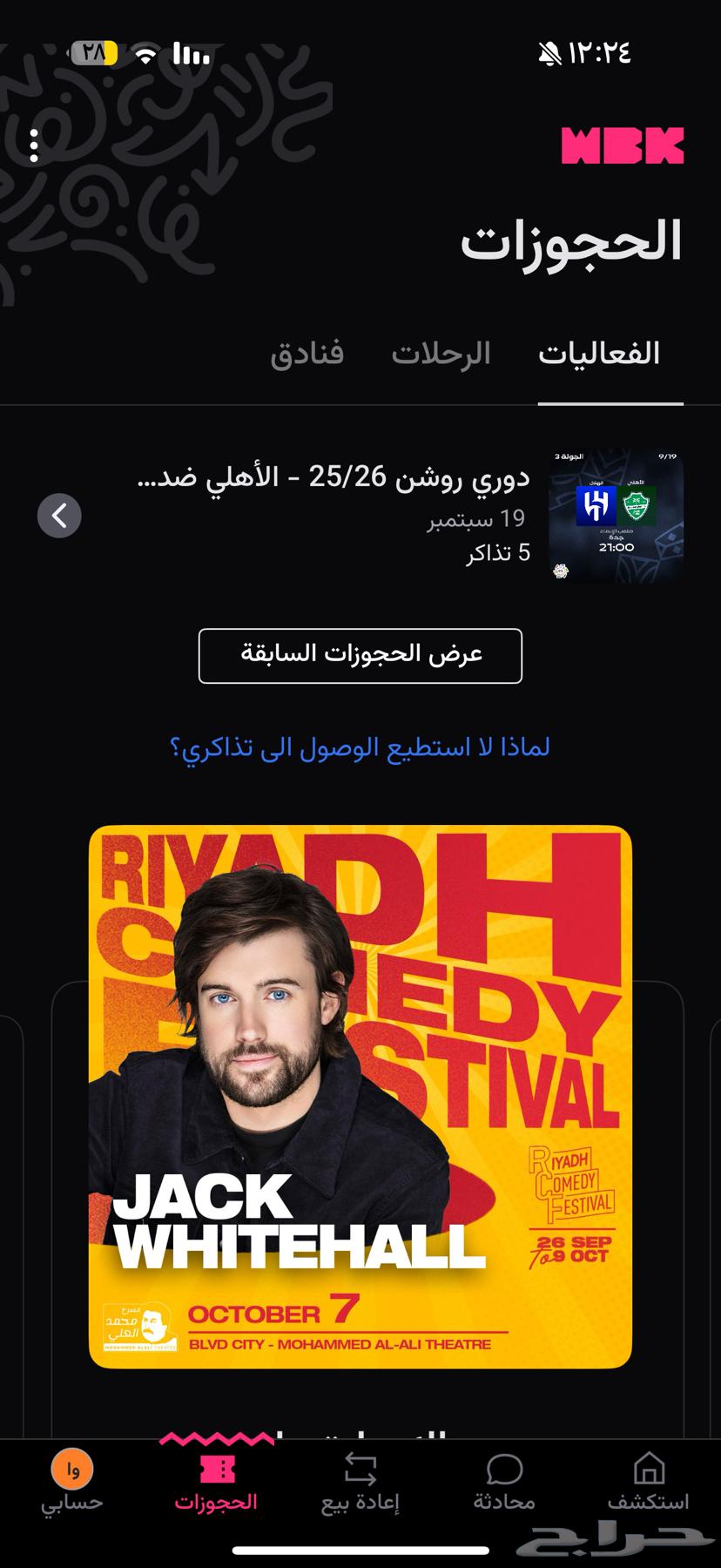Switch to the فنادق (hotels) tab
Viewport: 721px width, 1568px height.
point(310,353)
